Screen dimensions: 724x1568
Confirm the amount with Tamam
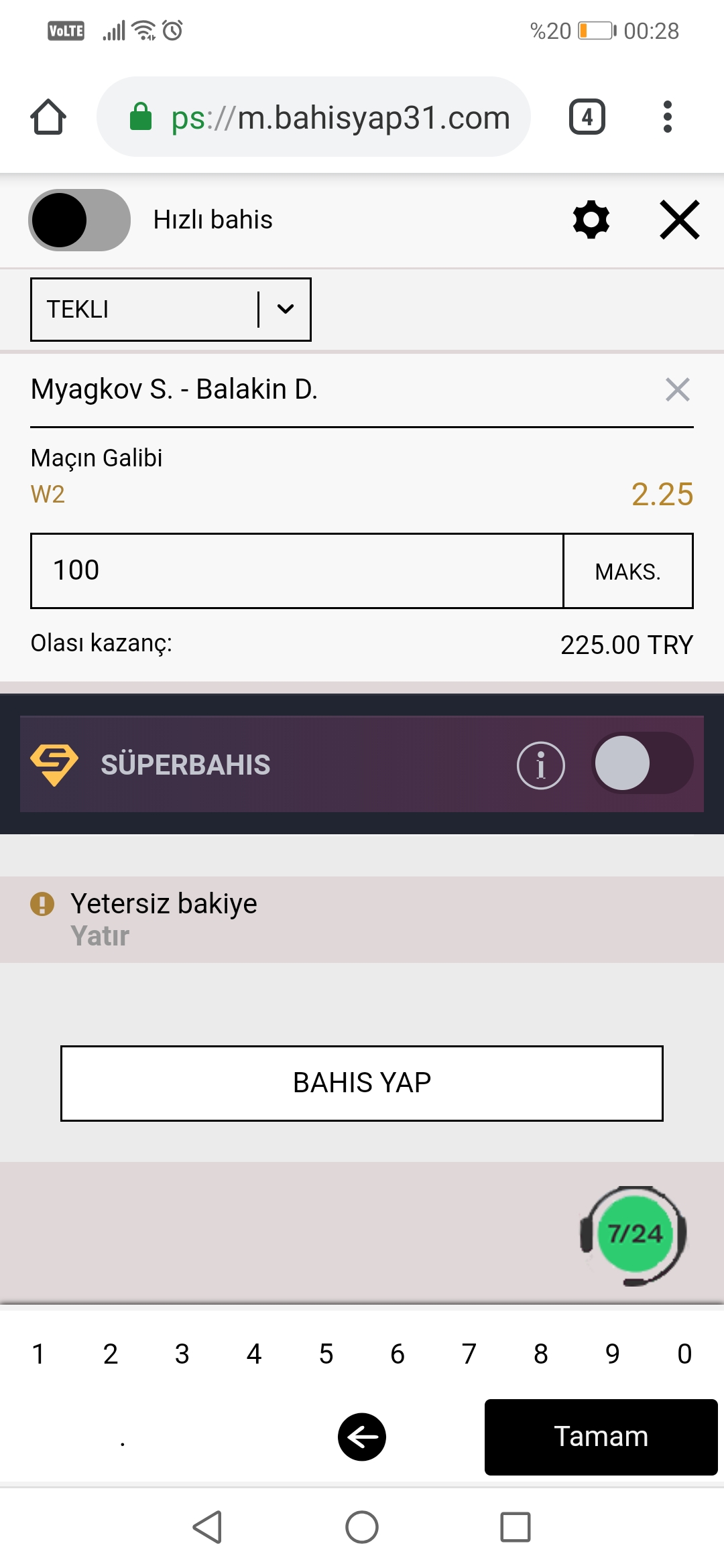tap(601, 1437)
